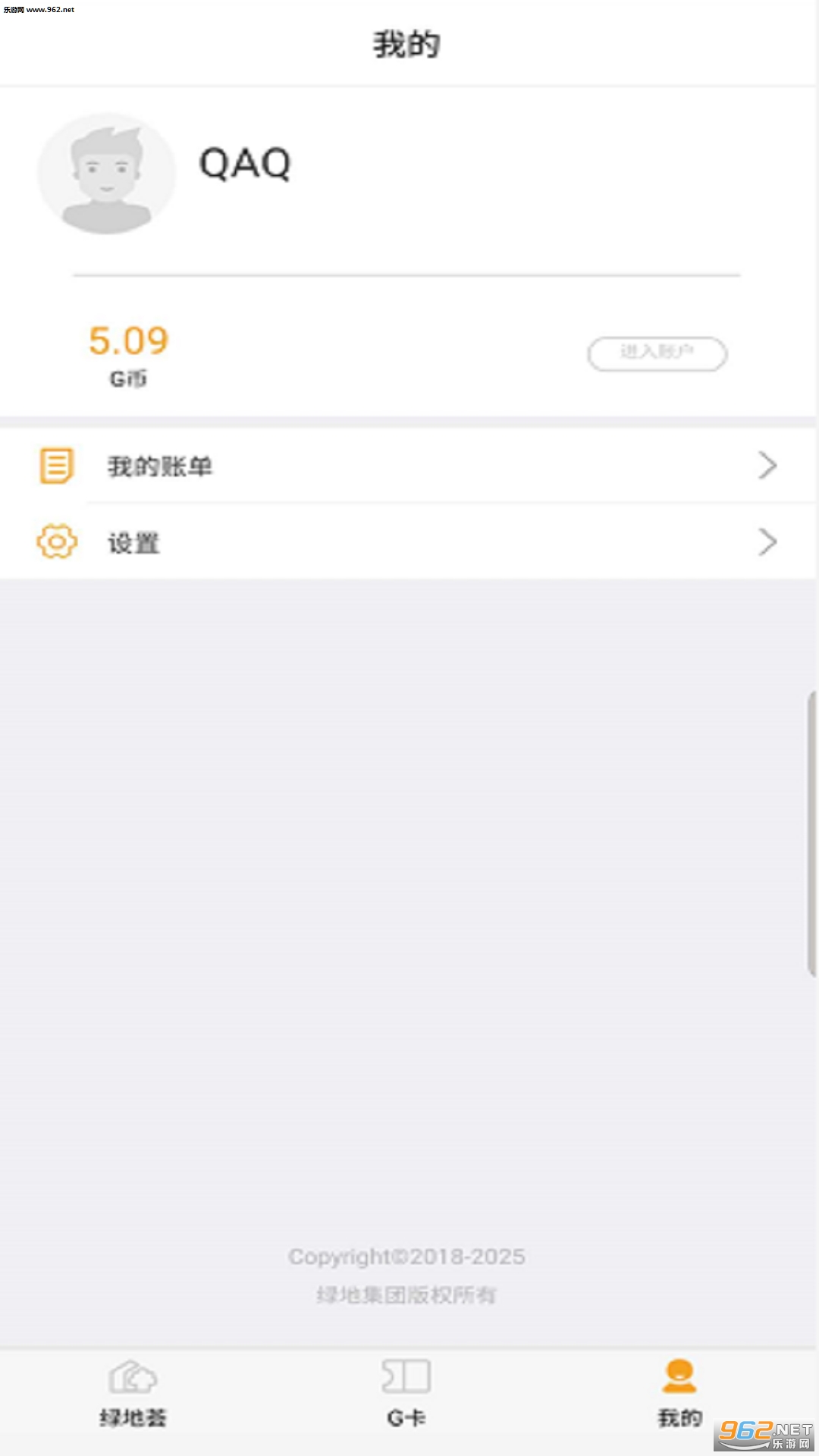Switch to the 绿地荟 tab
Viewport: 819px width, 1456px height.
(133, 1393)
